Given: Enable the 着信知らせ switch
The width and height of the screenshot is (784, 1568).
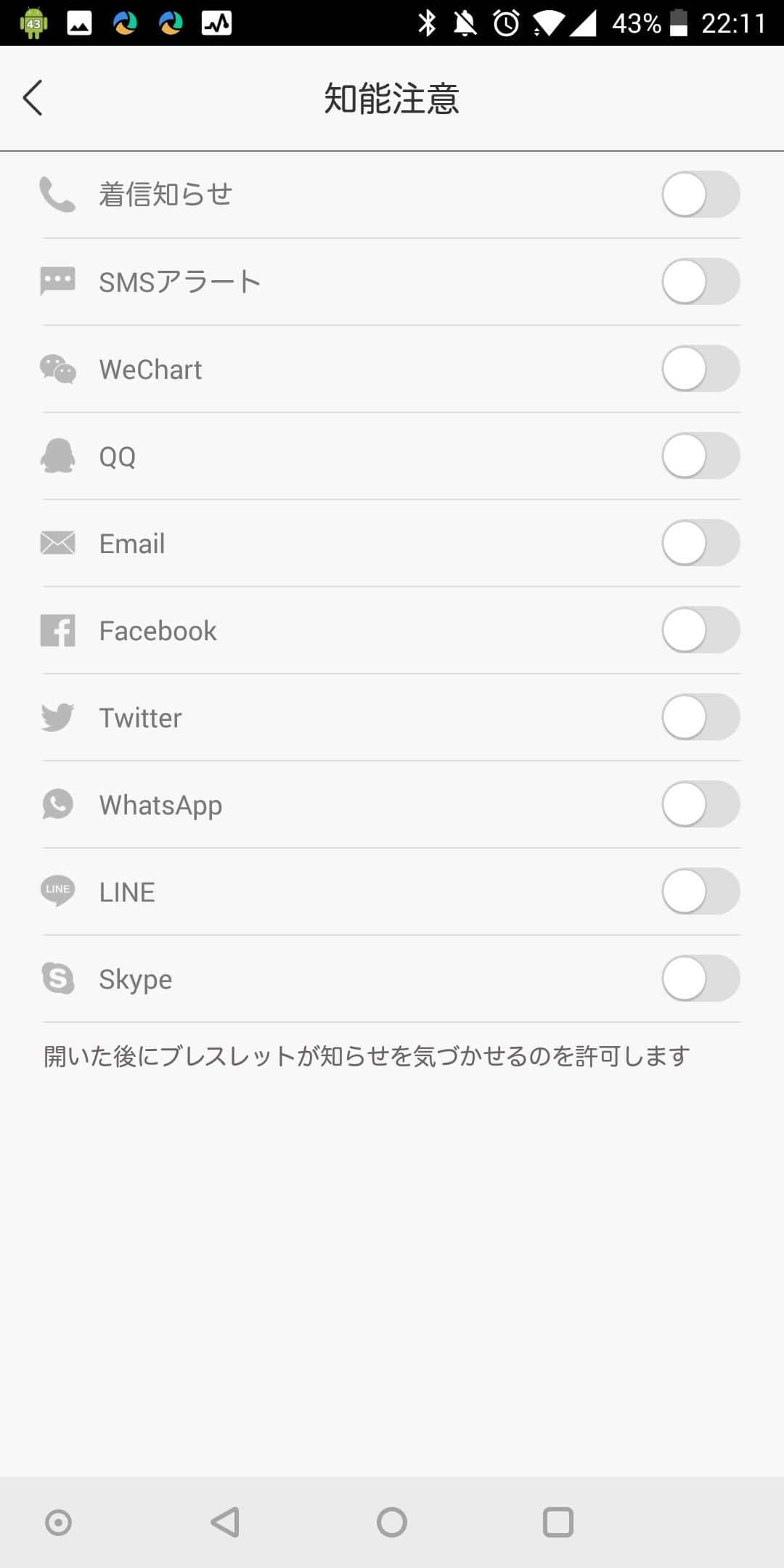Looking at the screenshot, I should tap(701, 195).
